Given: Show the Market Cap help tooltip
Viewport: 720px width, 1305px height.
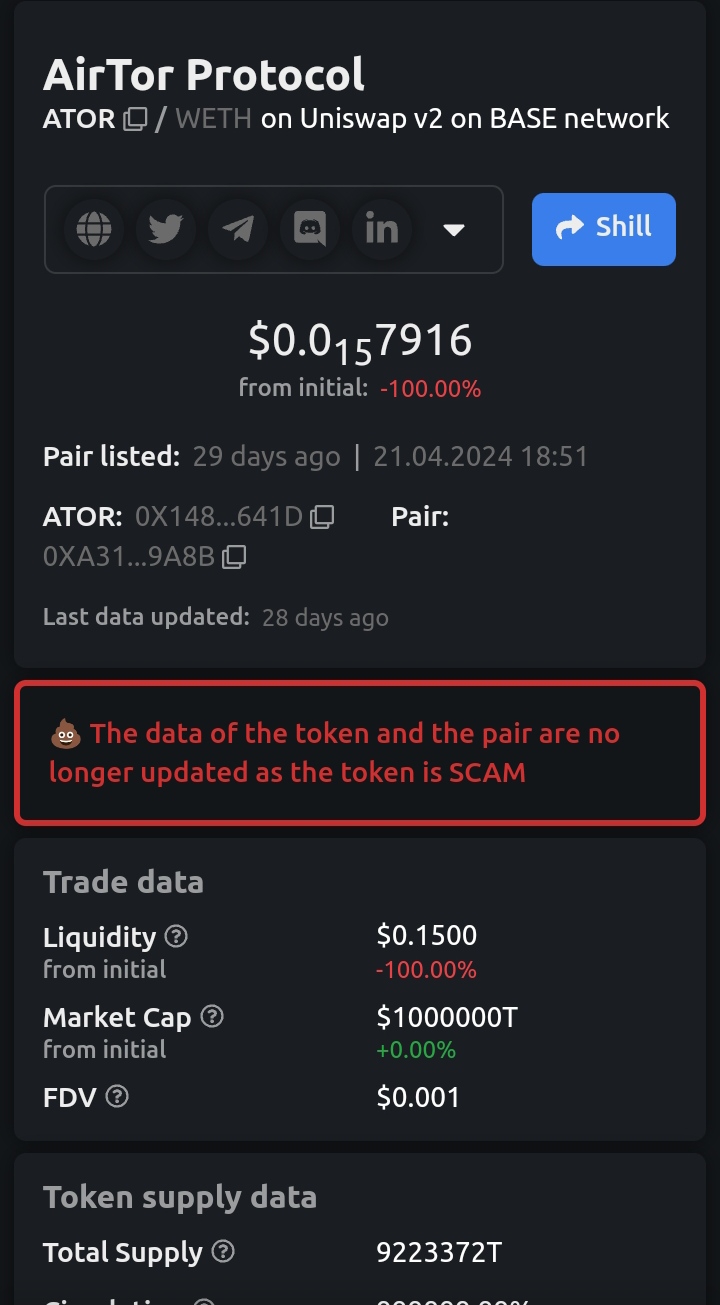Looking at the screenshot, I should click(x=212, y=1017).
